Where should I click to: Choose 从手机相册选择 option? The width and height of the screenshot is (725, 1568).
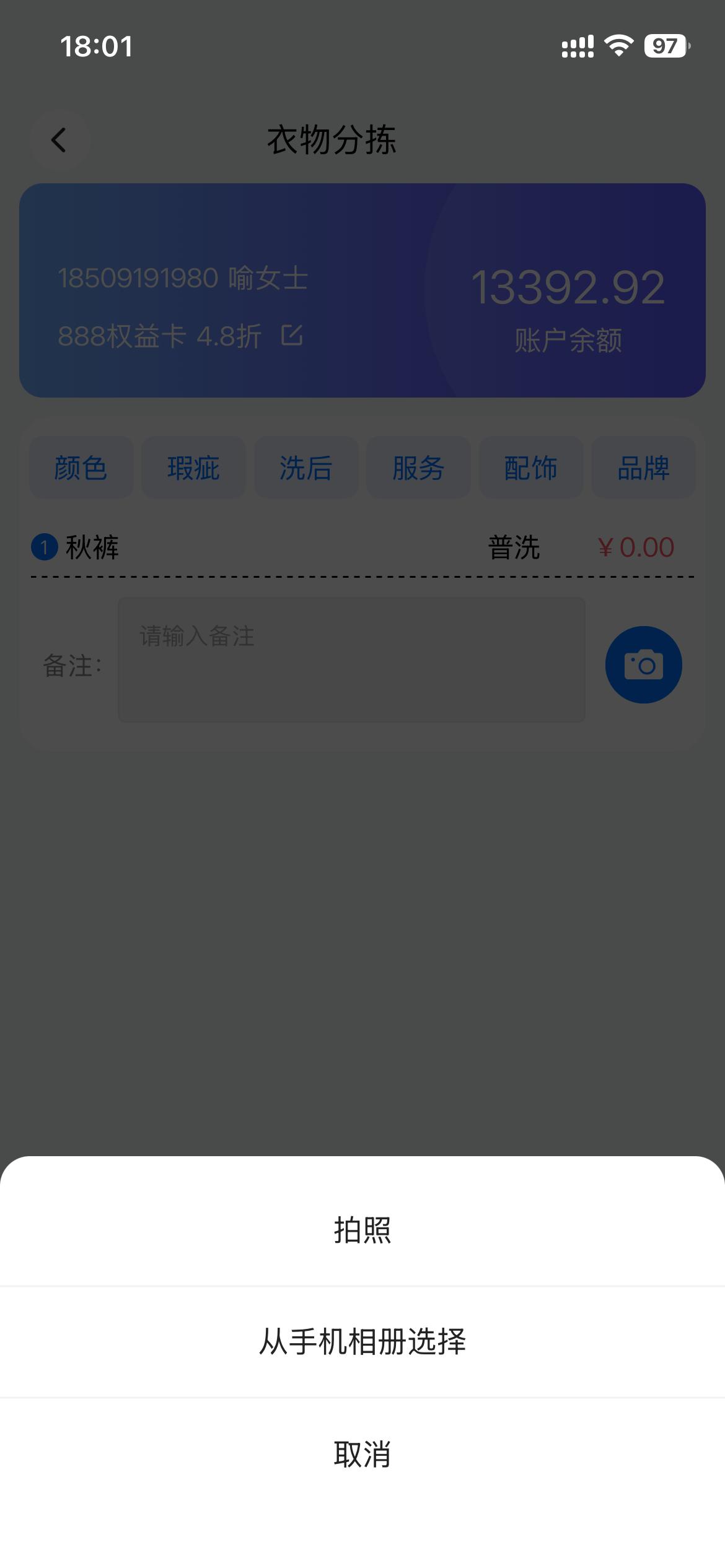[362, 1342]
